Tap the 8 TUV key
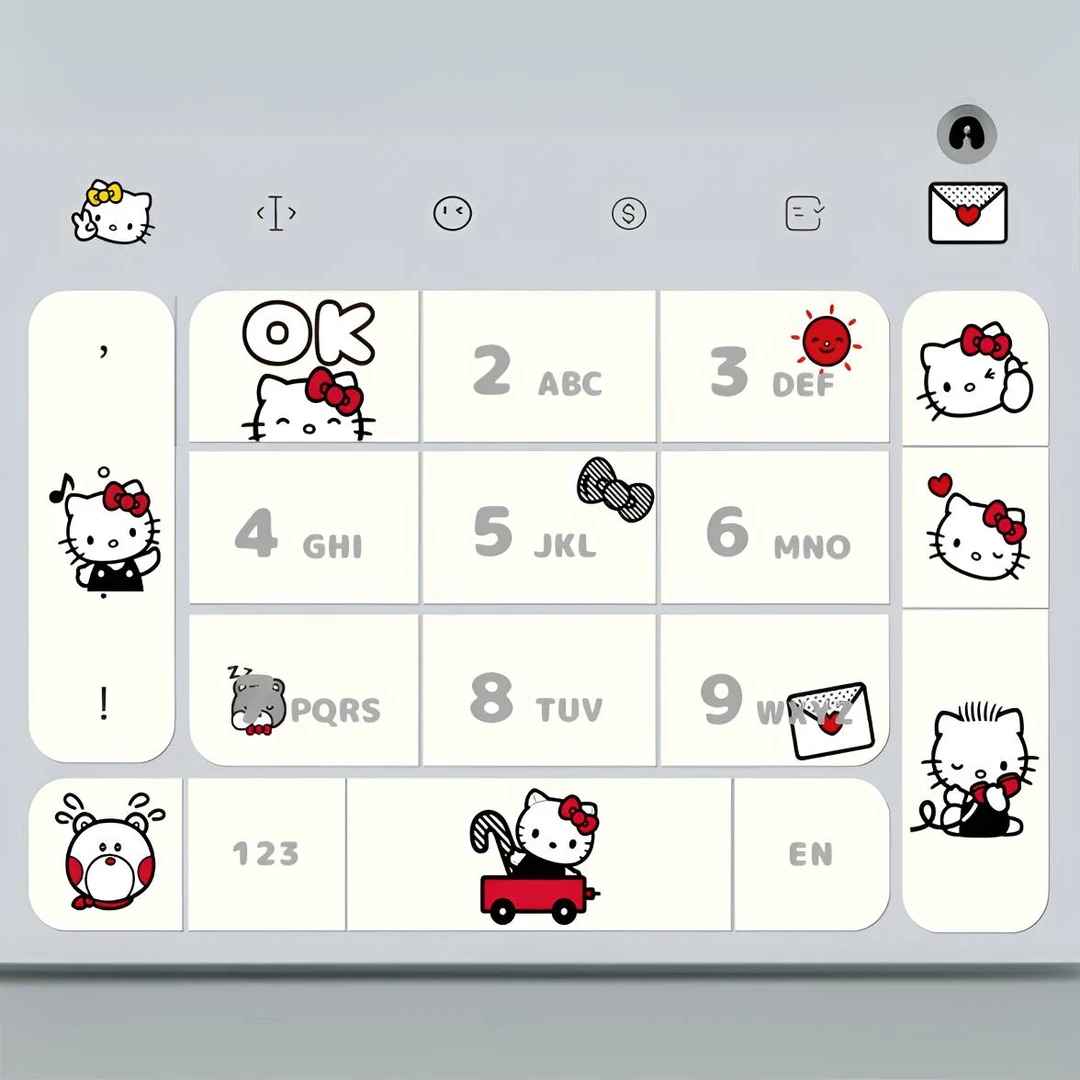Screen dimensions: 1080x1080 pos(539,690)
